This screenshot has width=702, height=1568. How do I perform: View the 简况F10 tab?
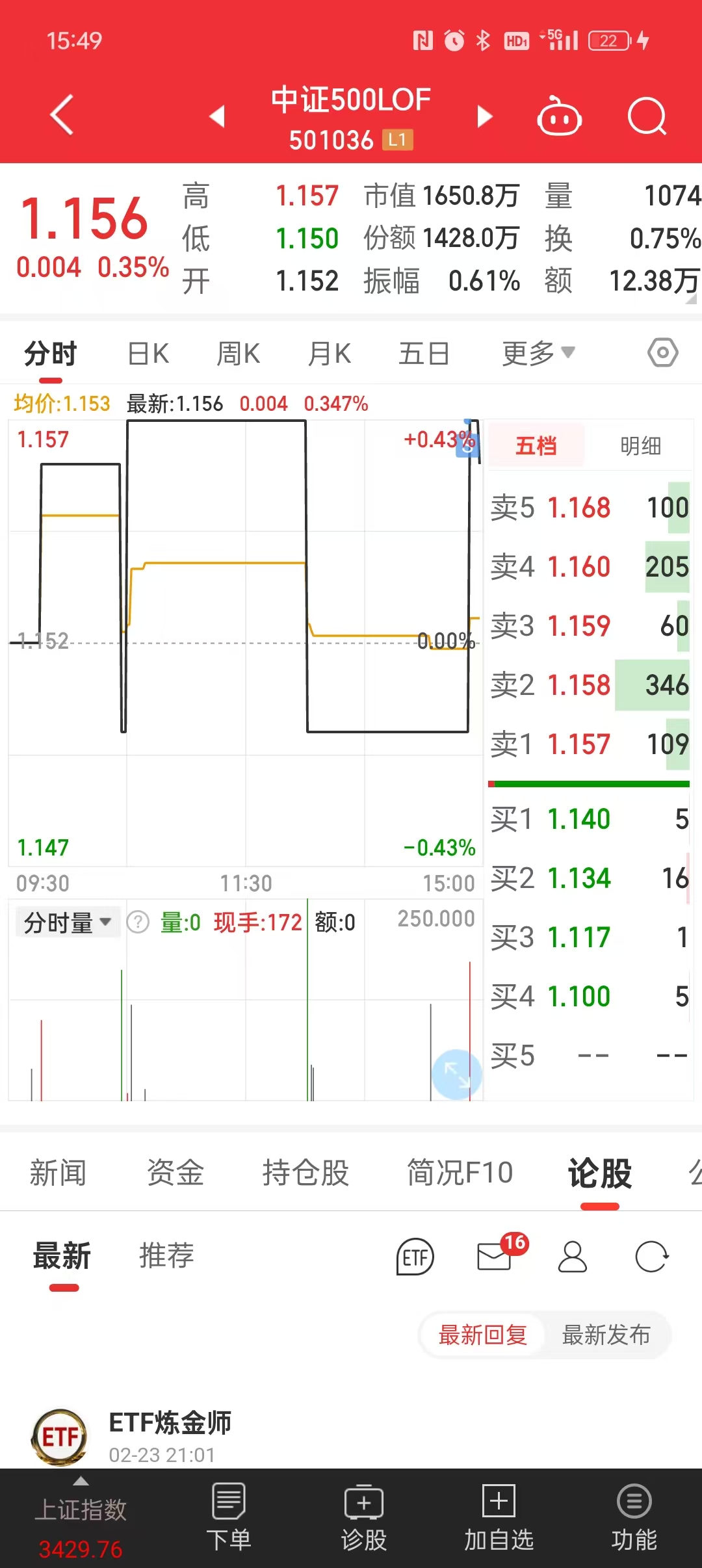pyautogui.click(x=460, y=1173)
